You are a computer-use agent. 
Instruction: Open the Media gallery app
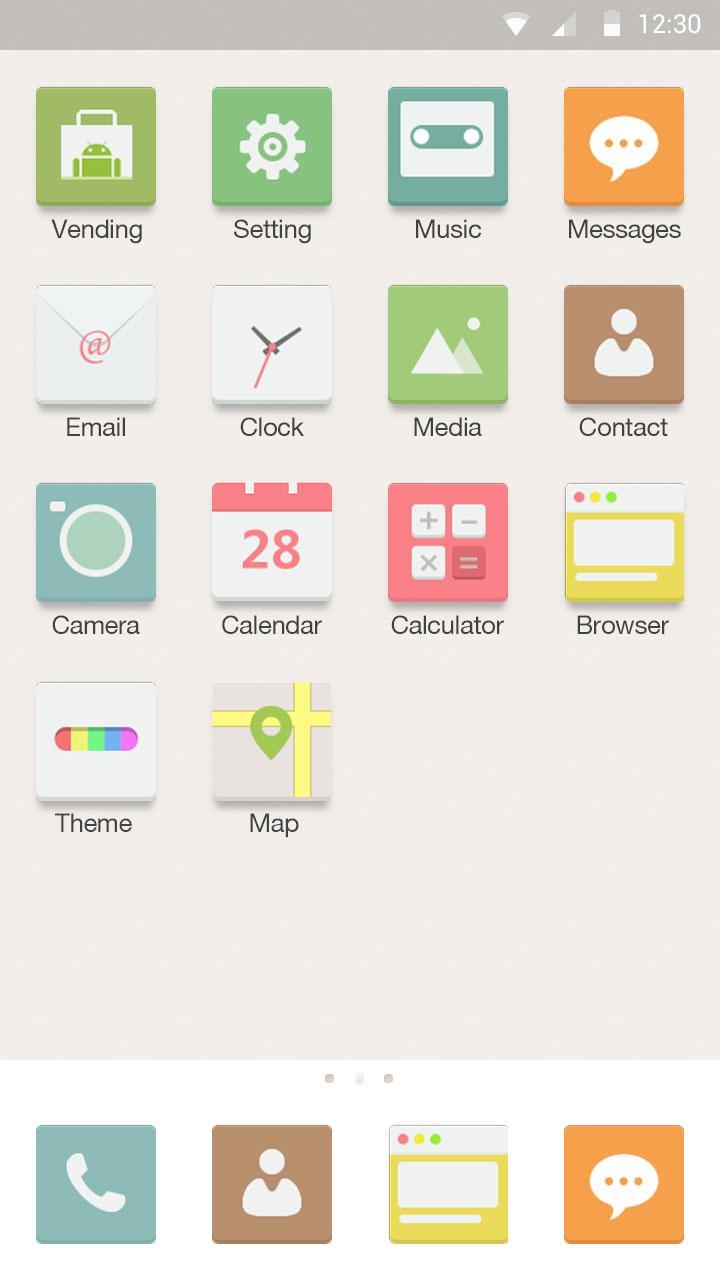tap(448, 345)
